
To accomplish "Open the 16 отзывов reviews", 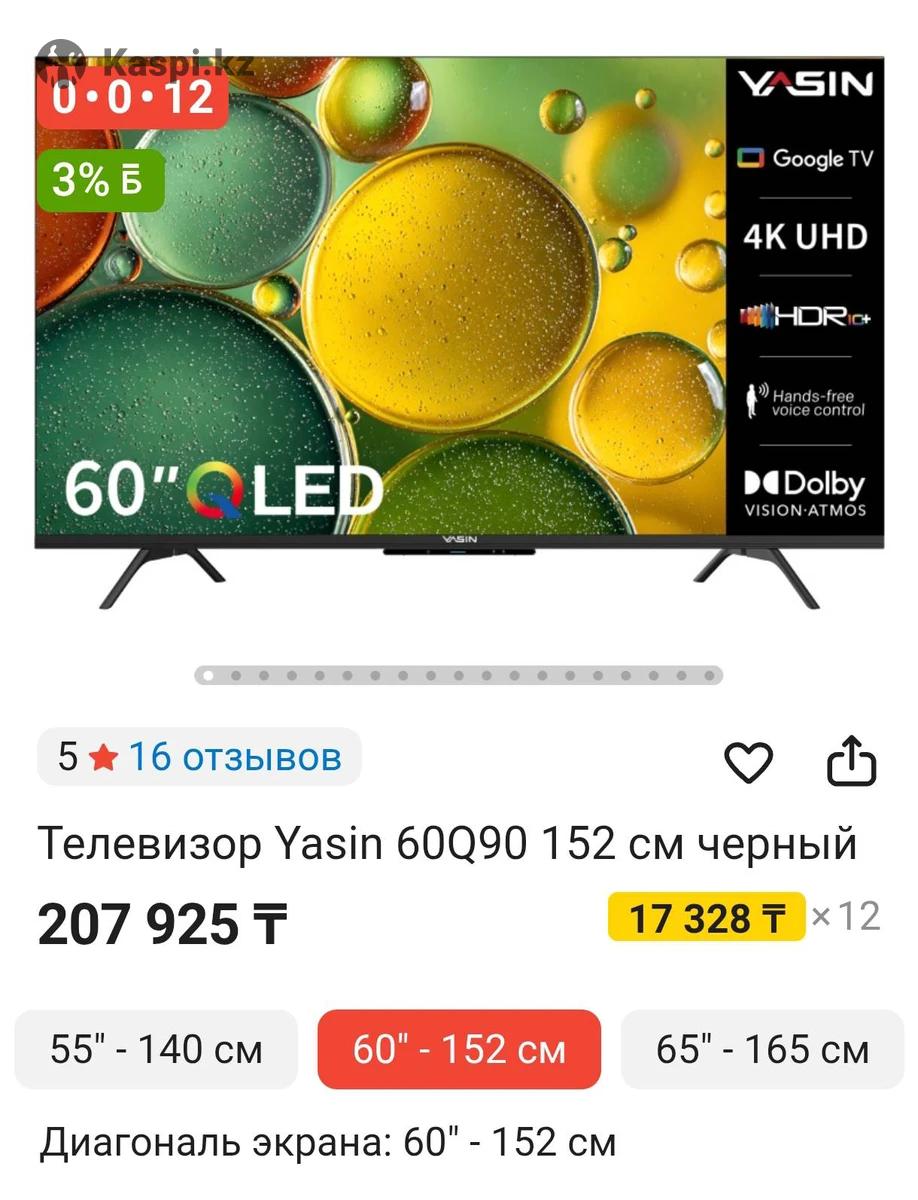I will tap(234, 757).
